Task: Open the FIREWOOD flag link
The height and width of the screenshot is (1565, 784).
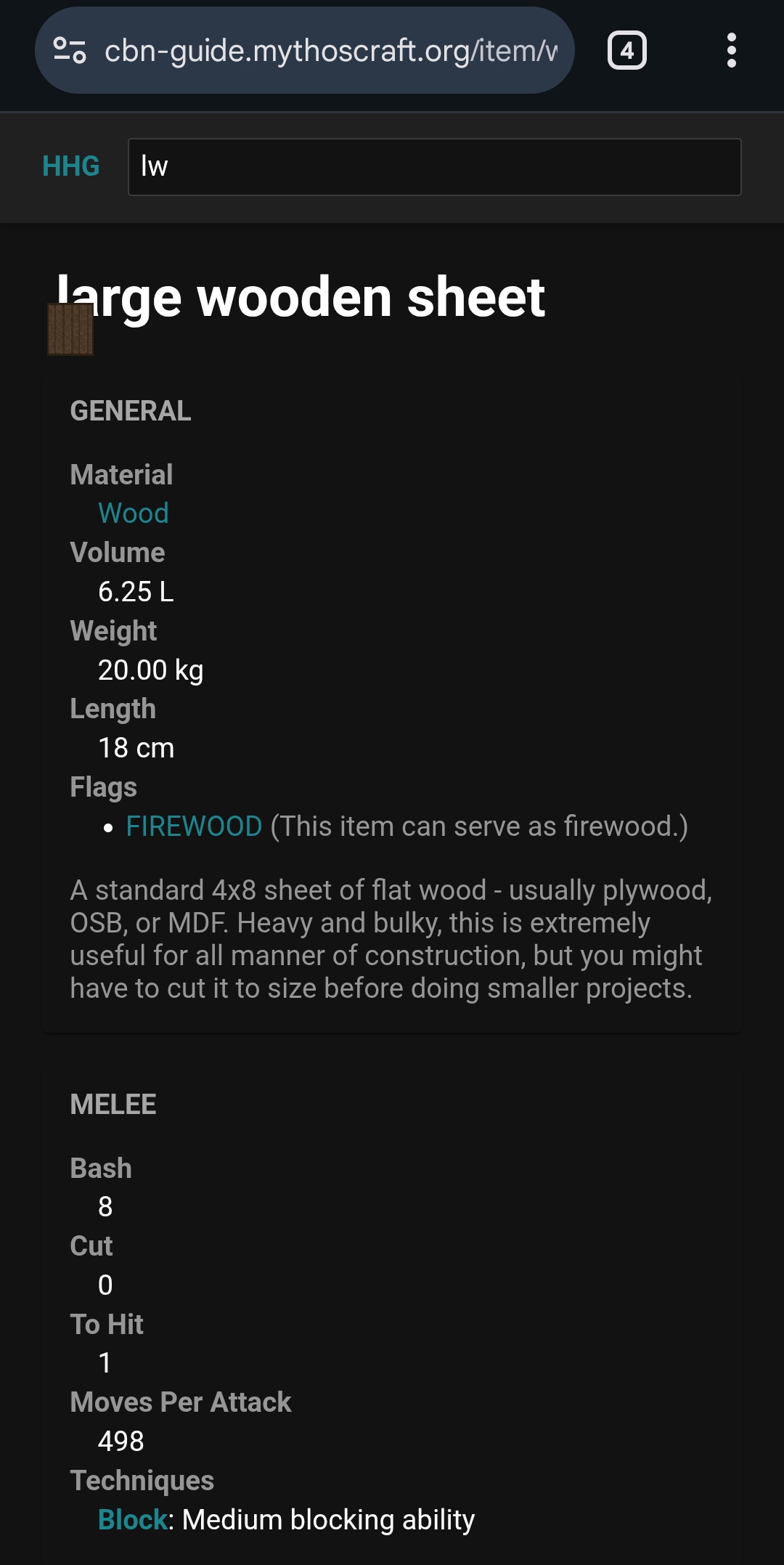Action: [194, 826]
